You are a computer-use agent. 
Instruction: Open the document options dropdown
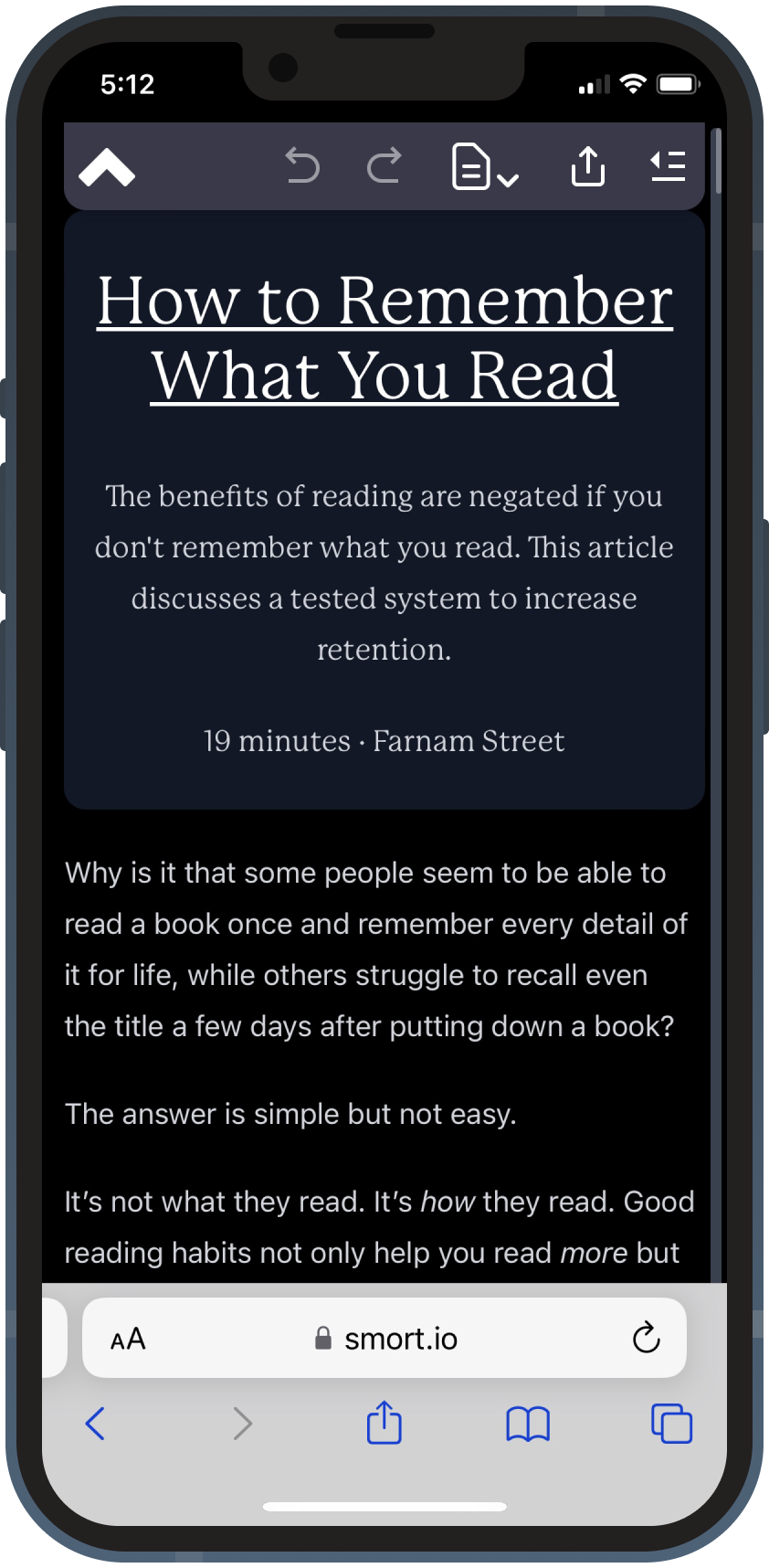(x=485, y=167)
